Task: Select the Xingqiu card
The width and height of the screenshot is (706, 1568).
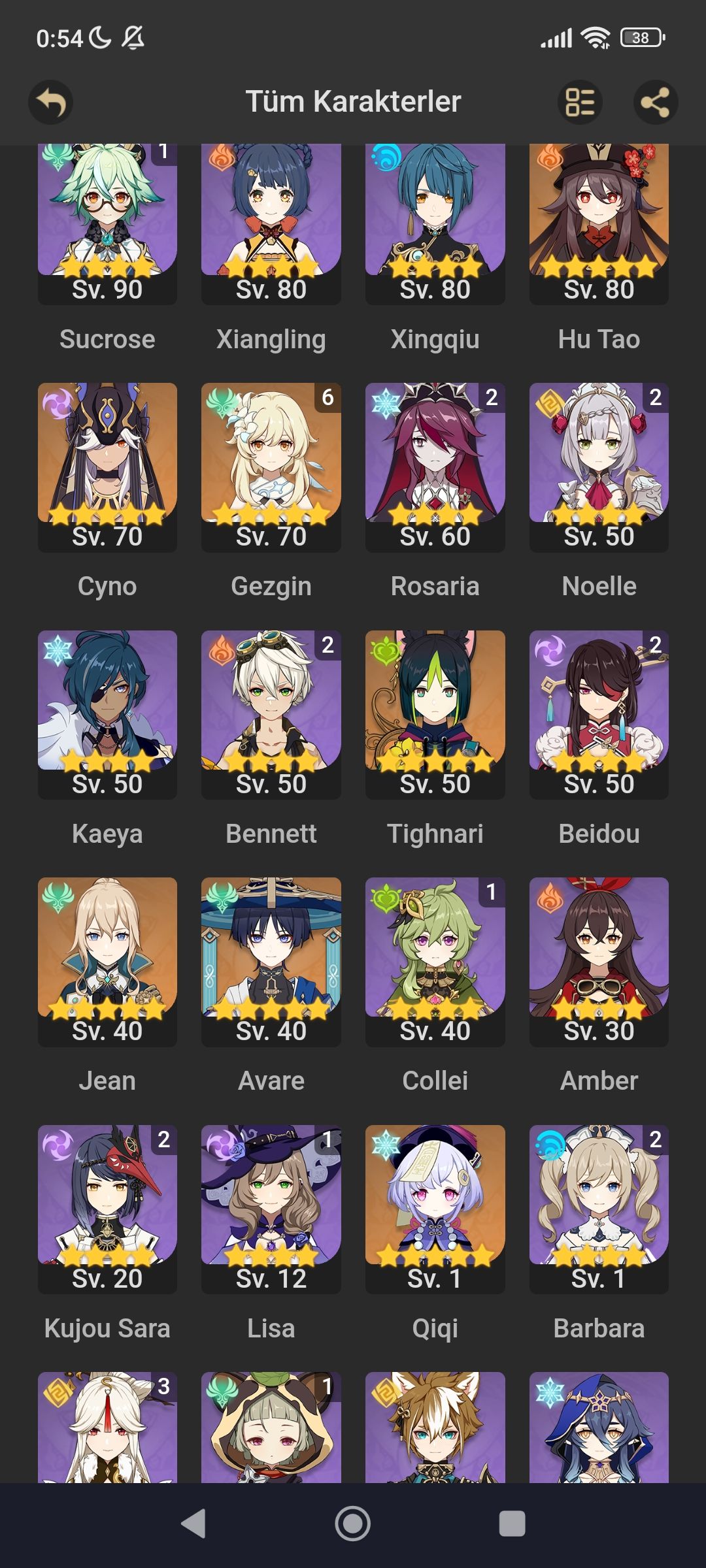Action: tap(435, 222)
